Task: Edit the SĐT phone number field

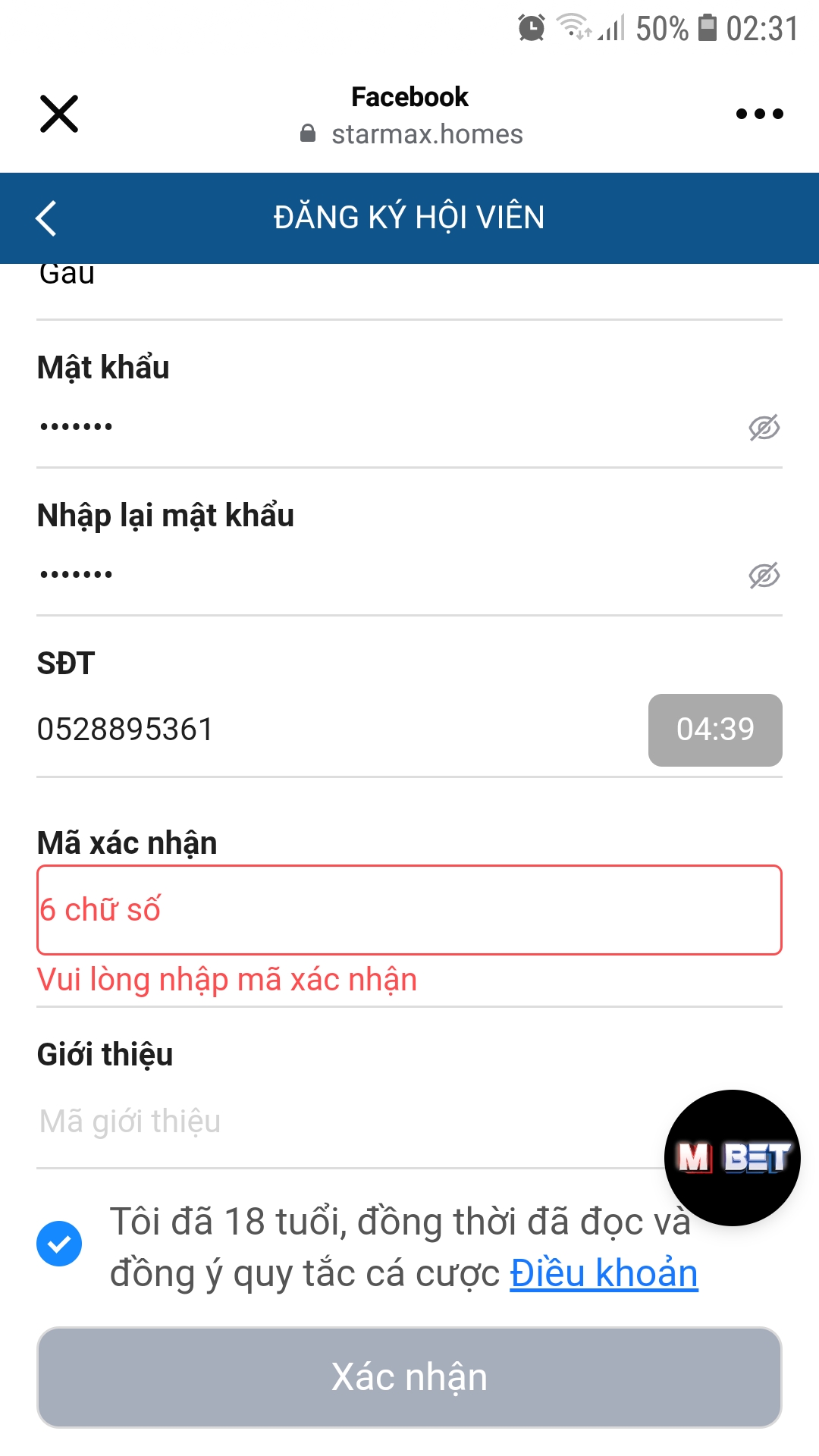Action: coord(337,730)
